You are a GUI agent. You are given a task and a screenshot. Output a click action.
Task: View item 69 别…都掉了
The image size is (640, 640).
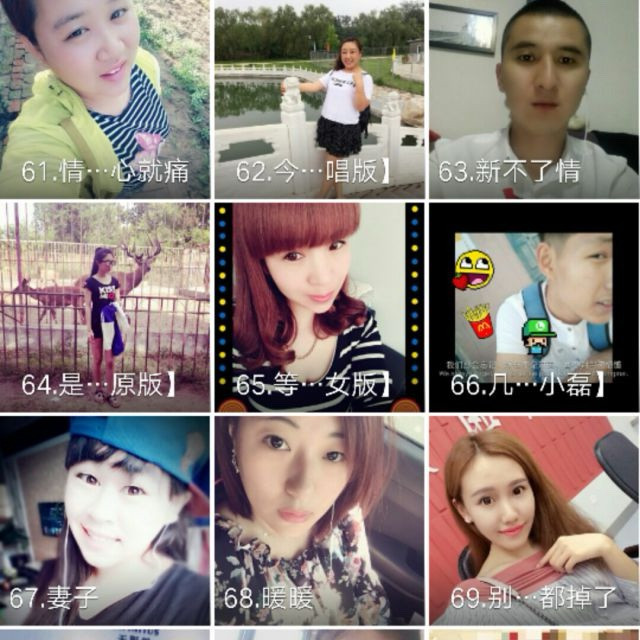tap(535, 521)
